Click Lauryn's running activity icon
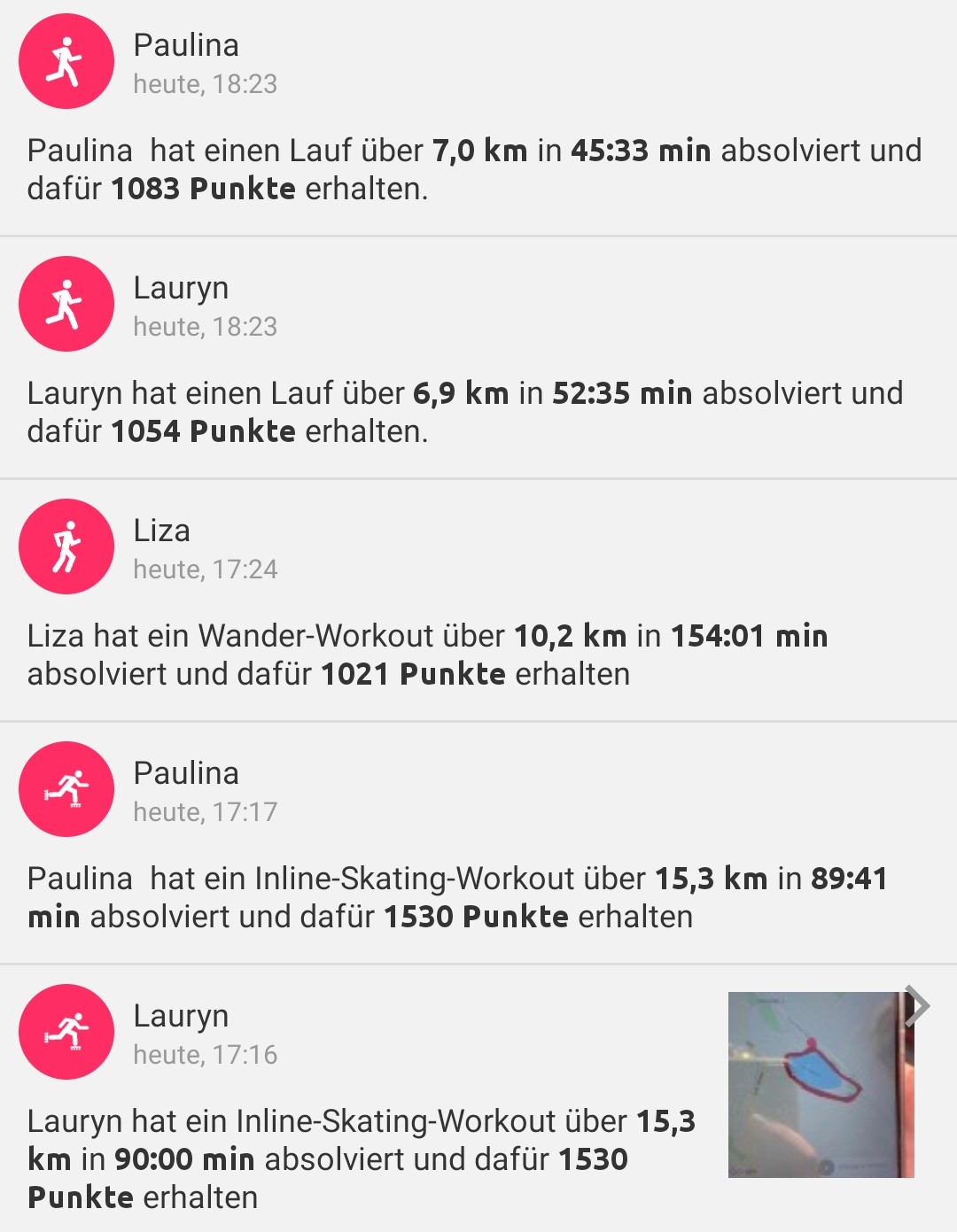 coord(66,303)
